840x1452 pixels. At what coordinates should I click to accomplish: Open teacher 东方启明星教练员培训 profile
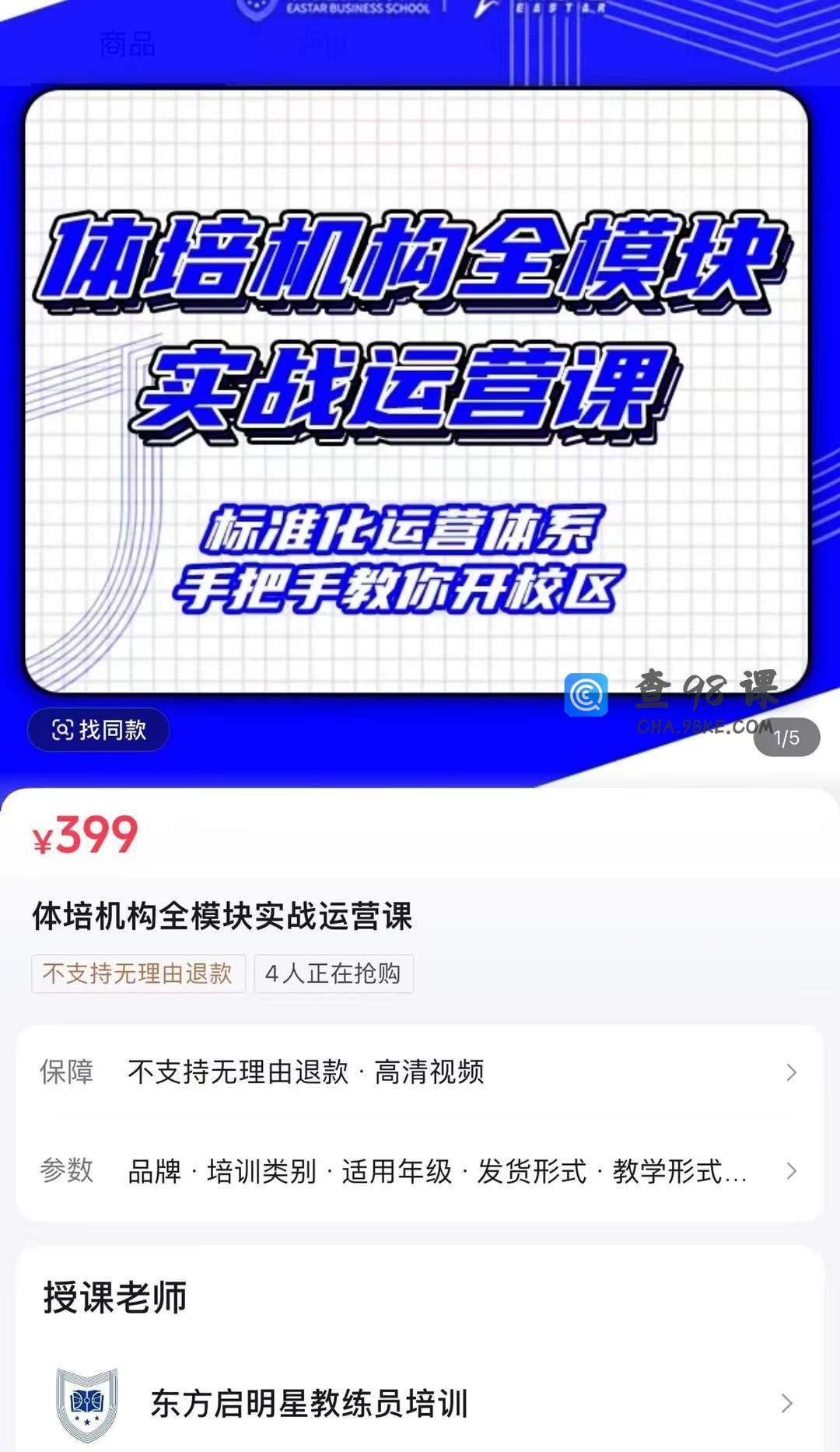click(x=420, y=1404)
